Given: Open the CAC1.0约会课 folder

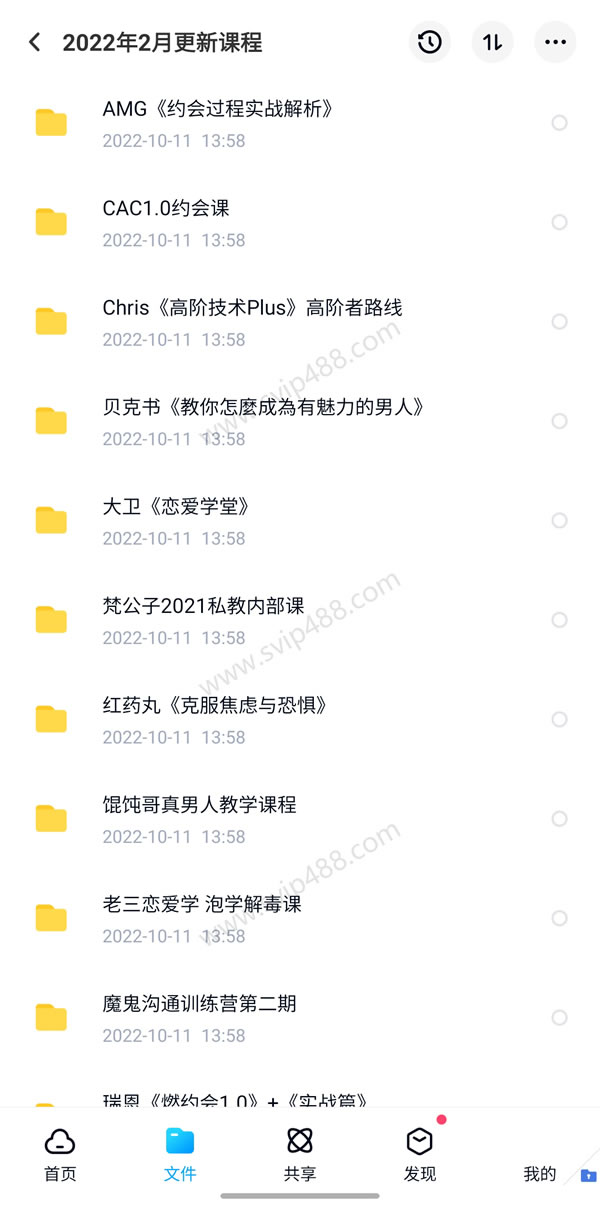Looking at the screenshot, I should (166, 222).
